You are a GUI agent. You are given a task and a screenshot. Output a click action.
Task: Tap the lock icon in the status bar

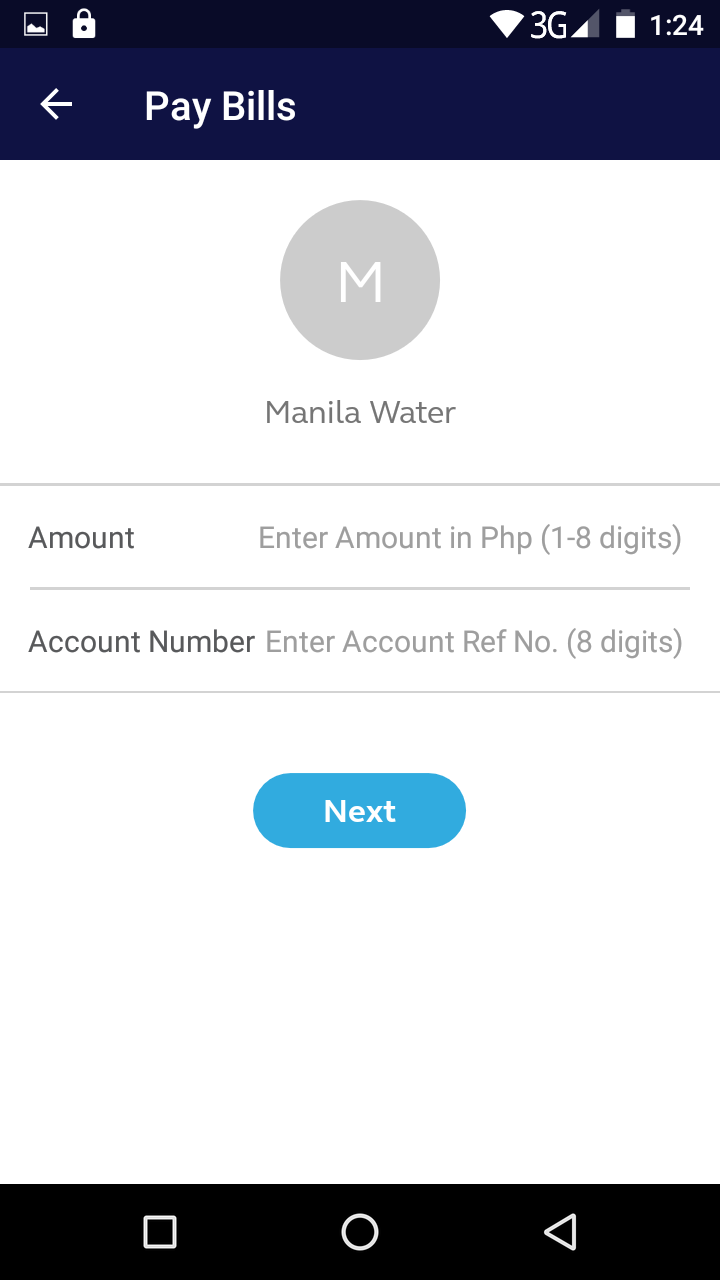tap(84, 22)
